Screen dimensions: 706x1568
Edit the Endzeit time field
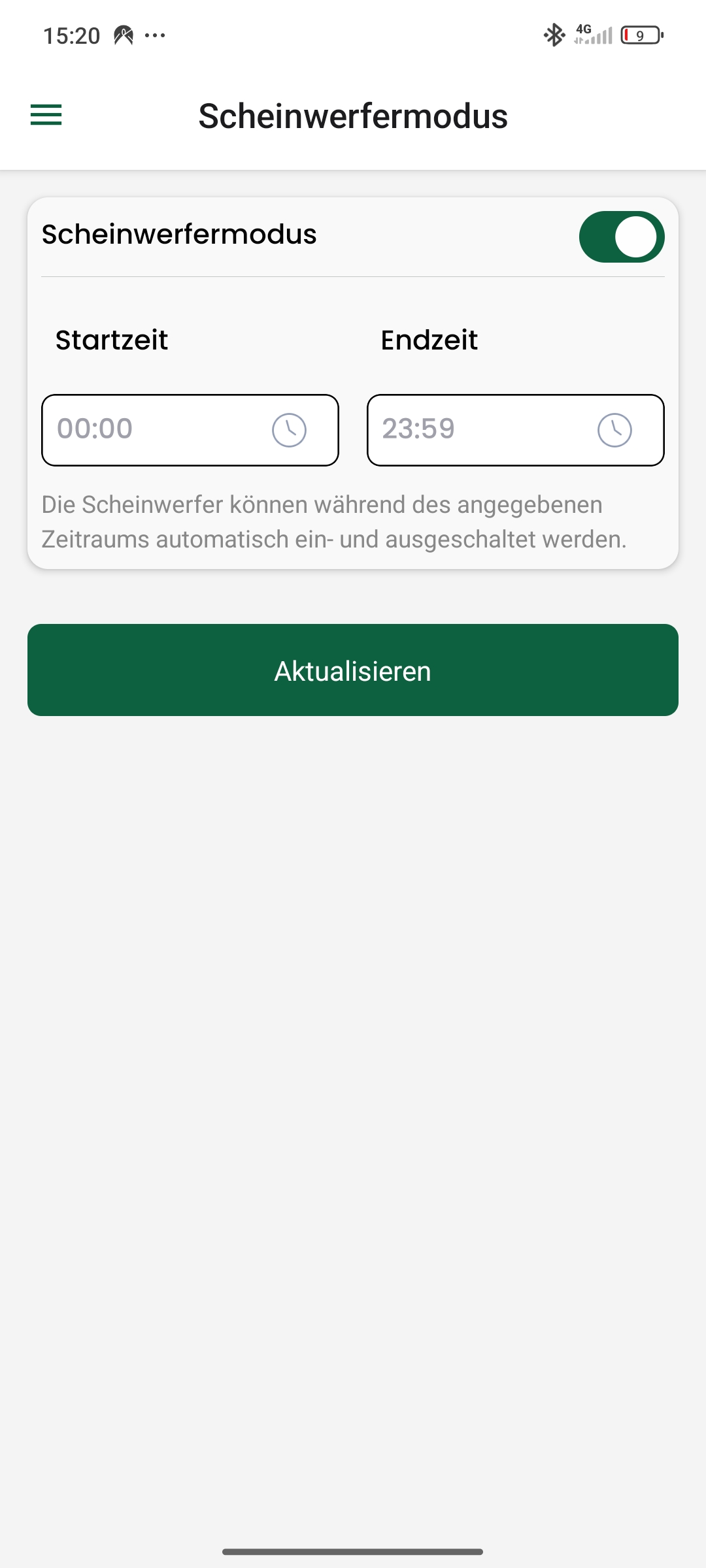point(515,430)
